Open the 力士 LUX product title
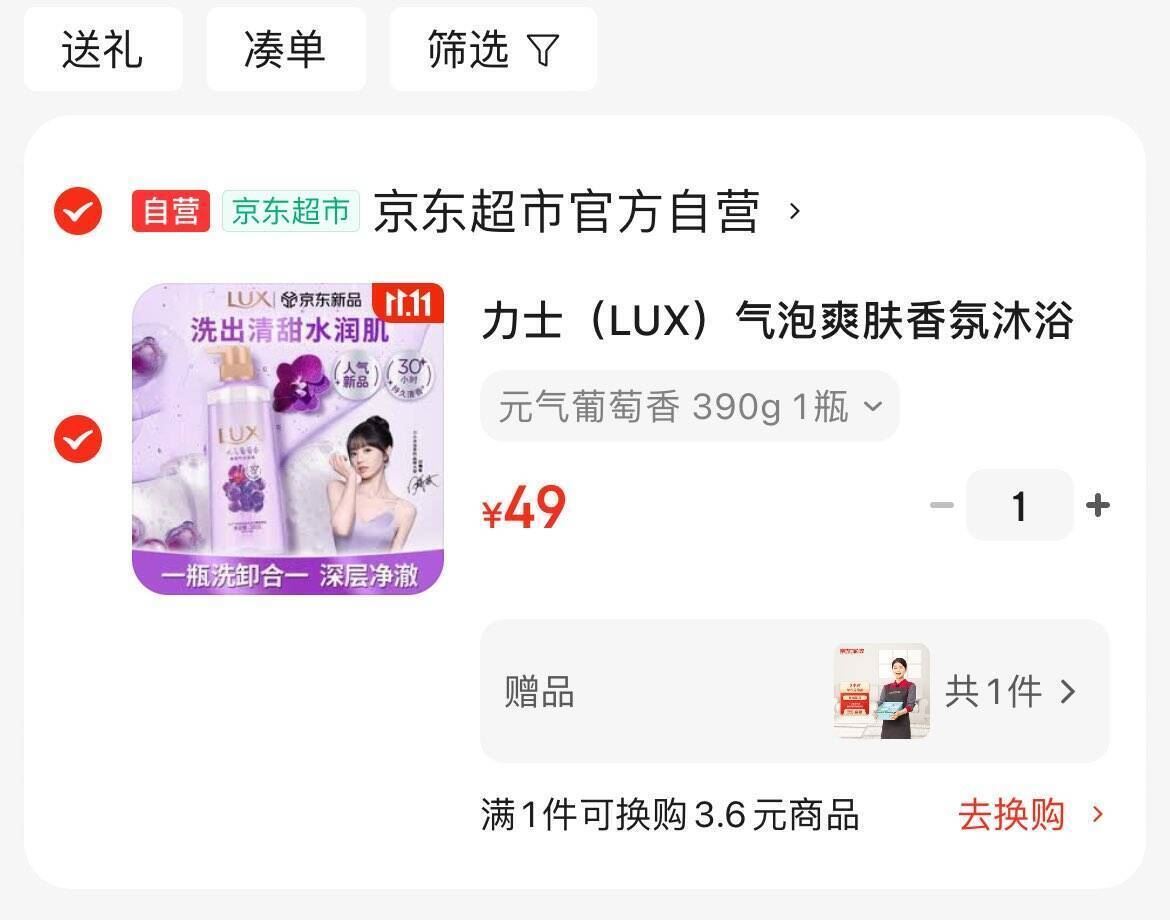 777,322
